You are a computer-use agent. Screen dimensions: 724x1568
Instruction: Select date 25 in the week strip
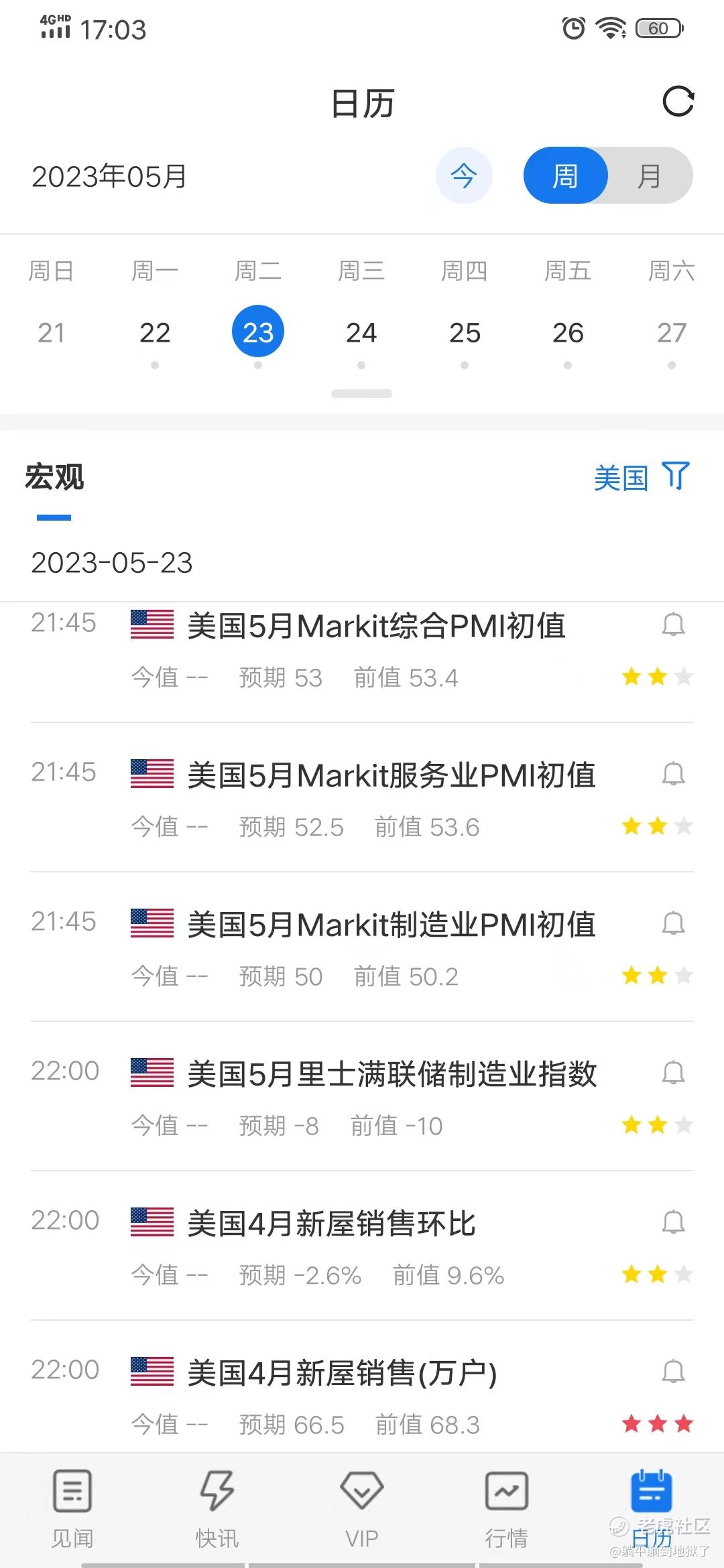[465, 333]
